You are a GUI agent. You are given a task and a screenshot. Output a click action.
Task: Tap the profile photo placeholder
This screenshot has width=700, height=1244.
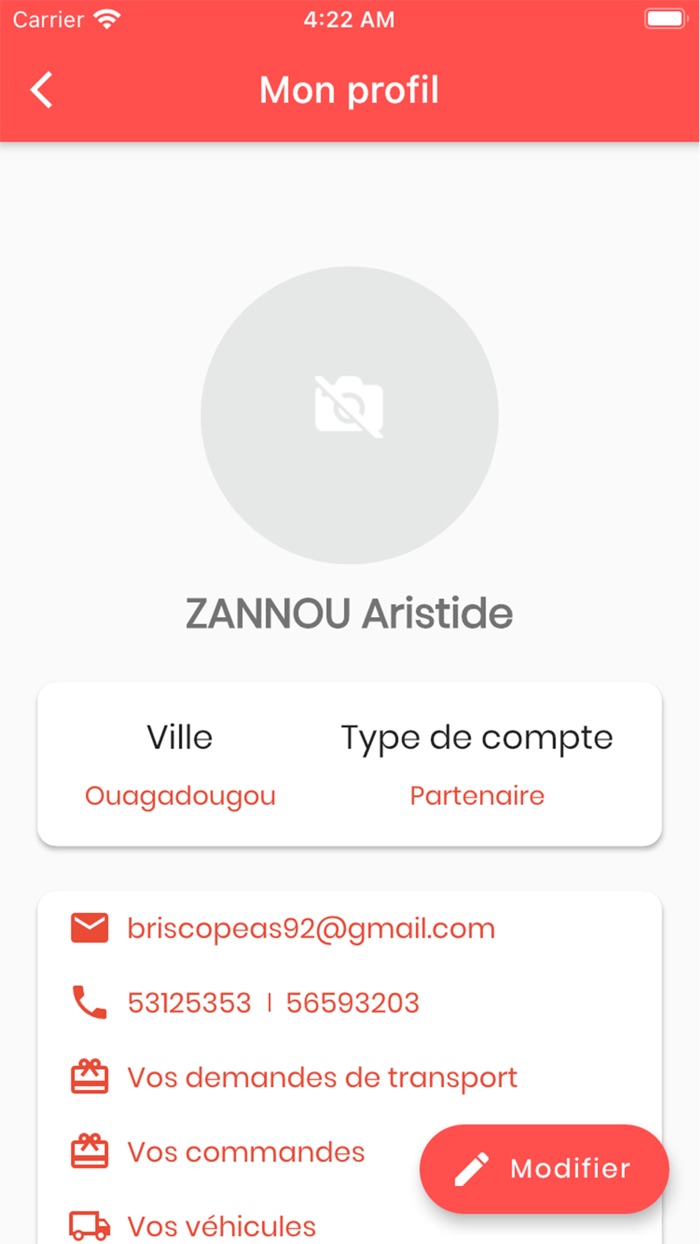click(349, 414)
